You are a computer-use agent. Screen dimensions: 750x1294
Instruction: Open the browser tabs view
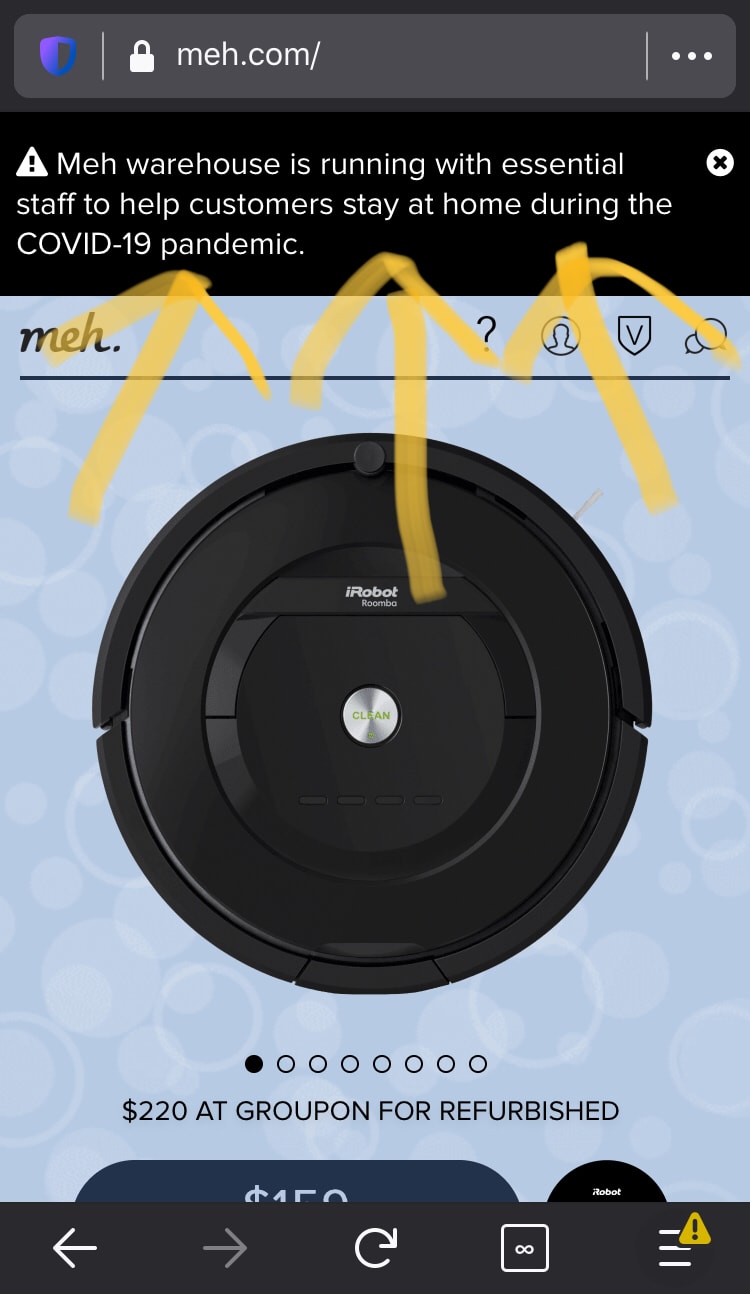point(524,1248)
